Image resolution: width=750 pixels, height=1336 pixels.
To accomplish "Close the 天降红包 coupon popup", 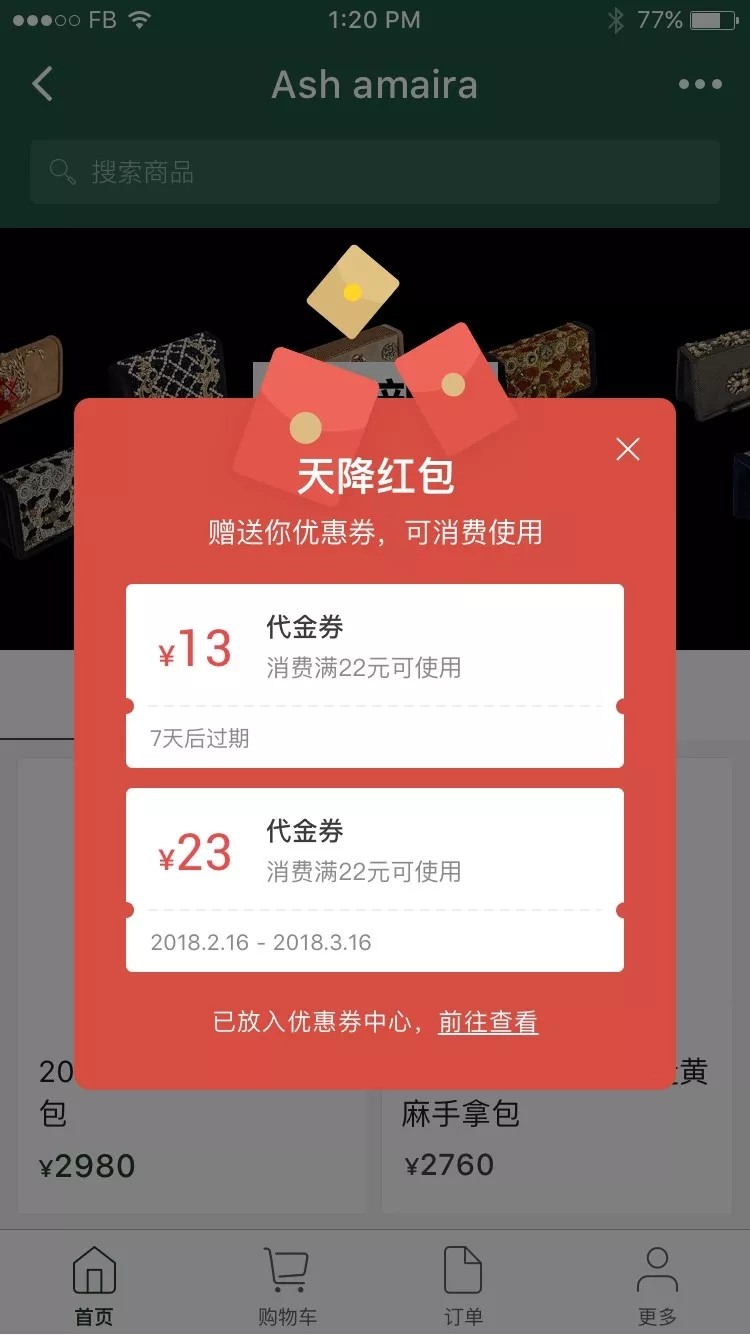I will coord(627,450).
